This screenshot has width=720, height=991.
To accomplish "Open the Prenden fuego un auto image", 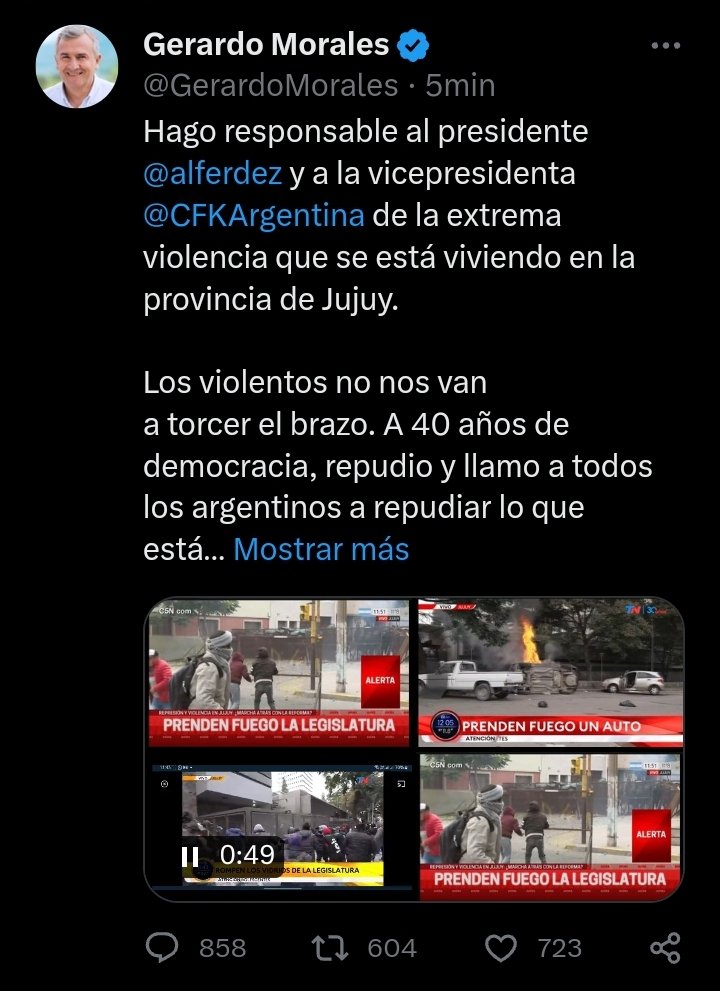I will [551, 672].
